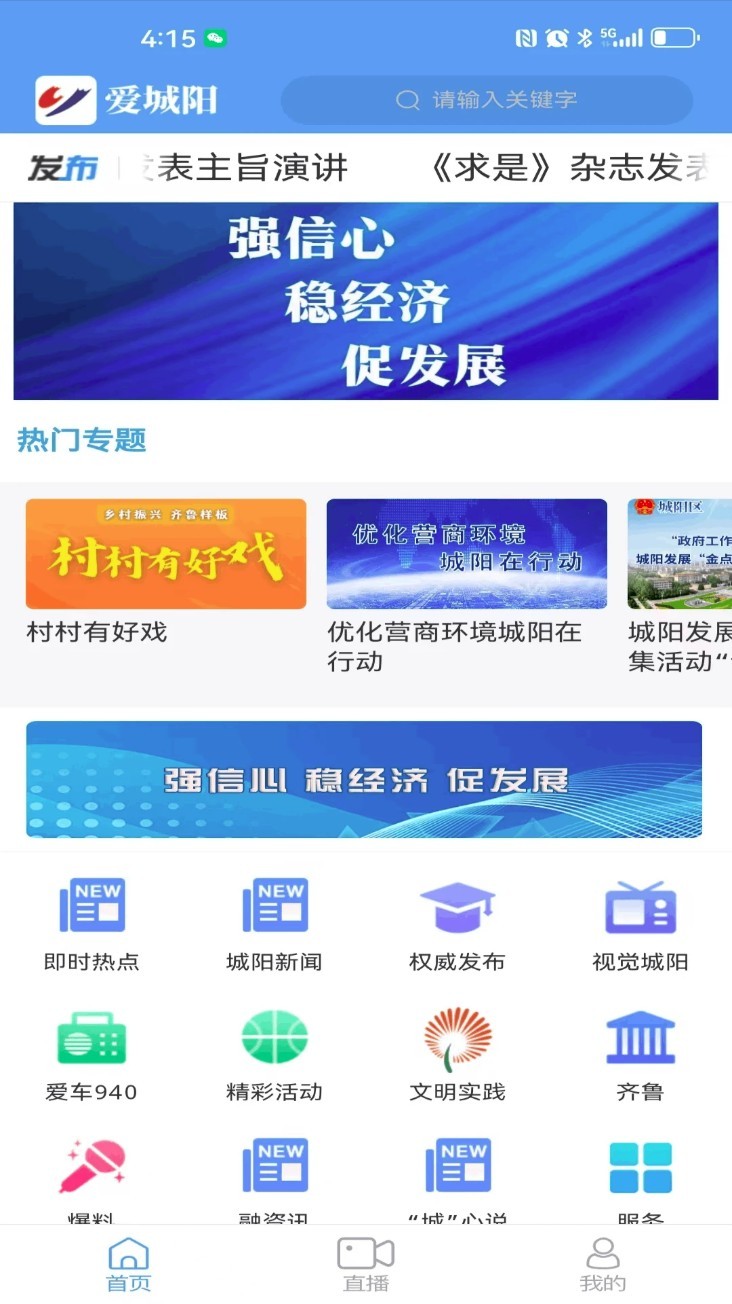Switch to the 直播 tab
The height and width of the screenshot is (1304, 732).
point(366,1263)
